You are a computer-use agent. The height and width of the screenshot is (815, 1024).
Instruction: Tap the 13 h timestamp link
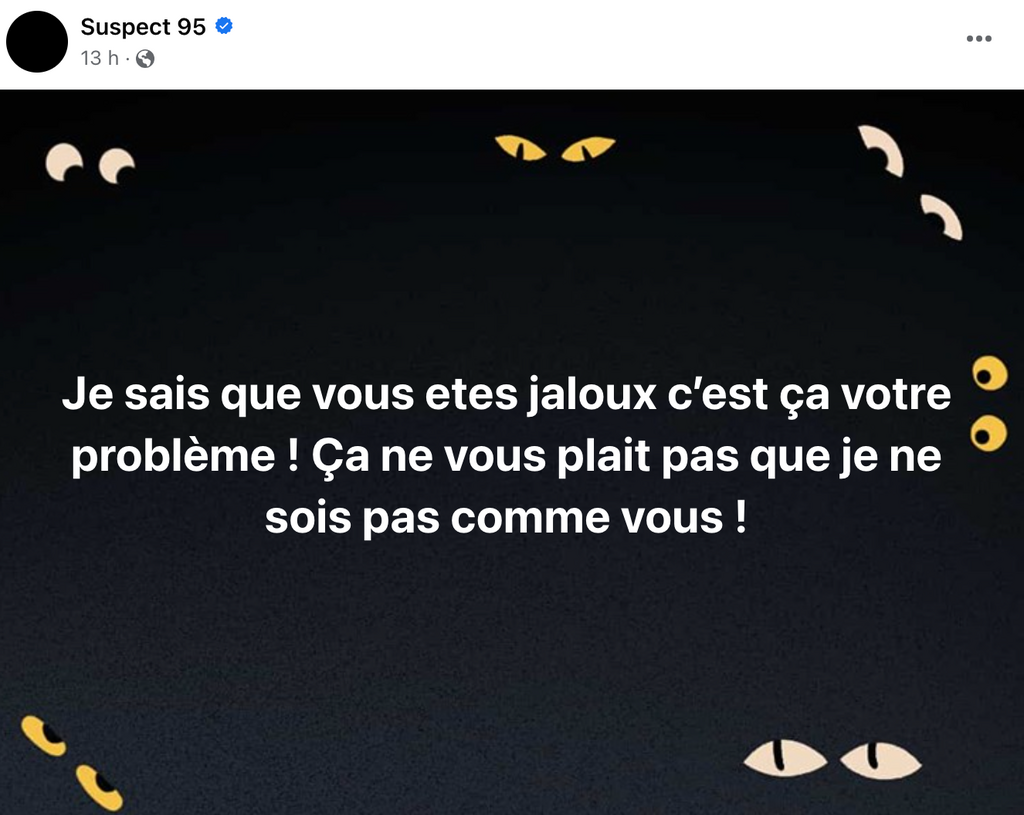pyautogui.click(x=98, y=59)
